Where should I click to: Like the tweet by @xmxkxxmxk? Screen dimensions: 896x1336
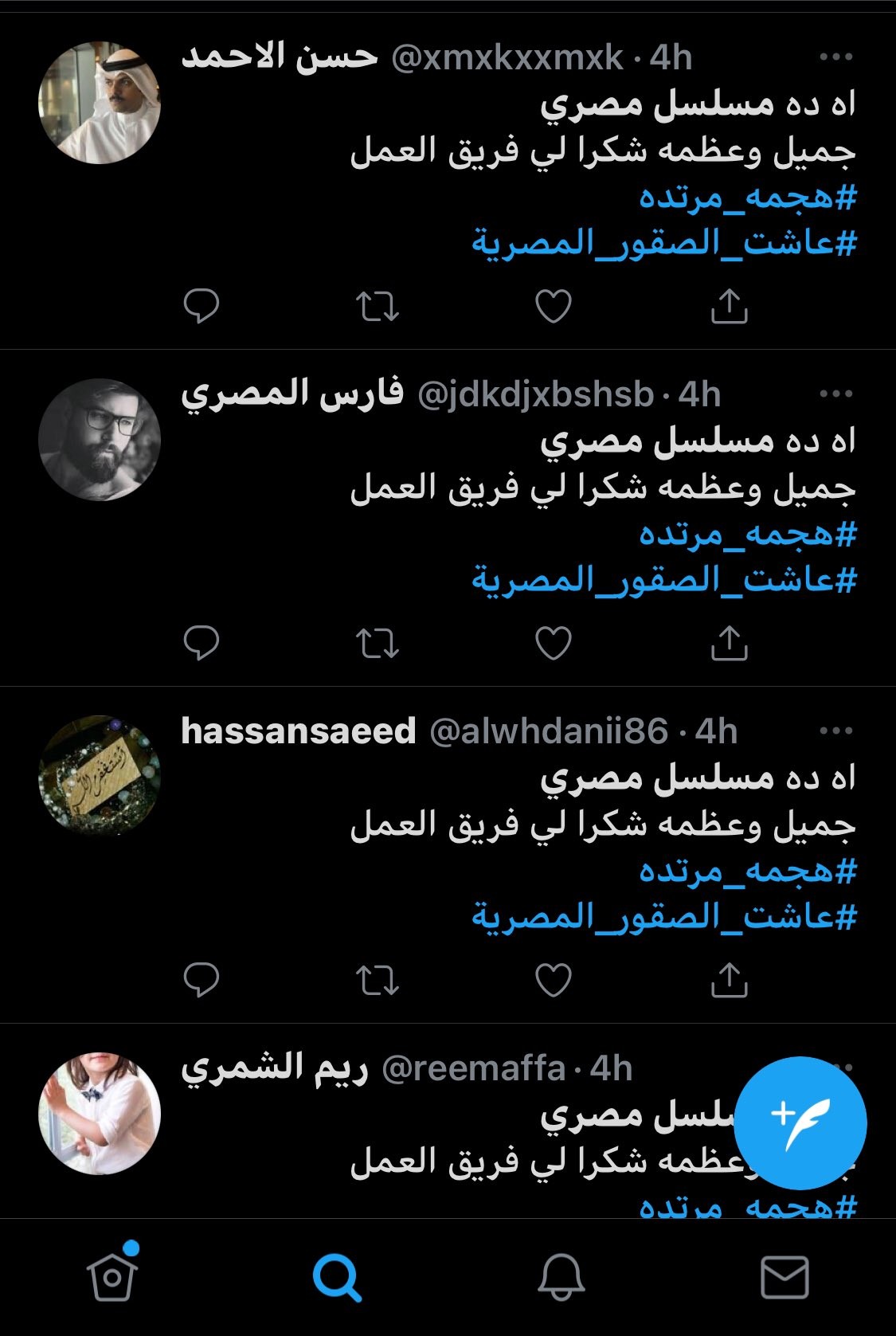[x=553, y=306]
